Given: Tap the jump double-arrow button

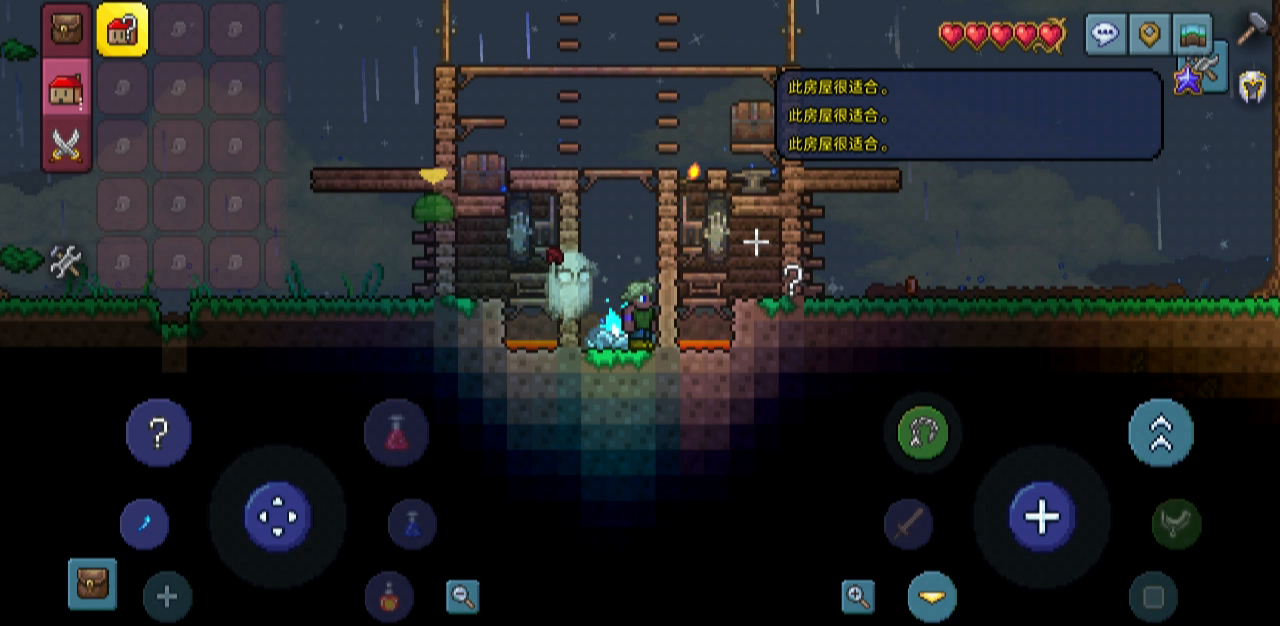Looking at the screenshot, I should tap(1161, 433).
